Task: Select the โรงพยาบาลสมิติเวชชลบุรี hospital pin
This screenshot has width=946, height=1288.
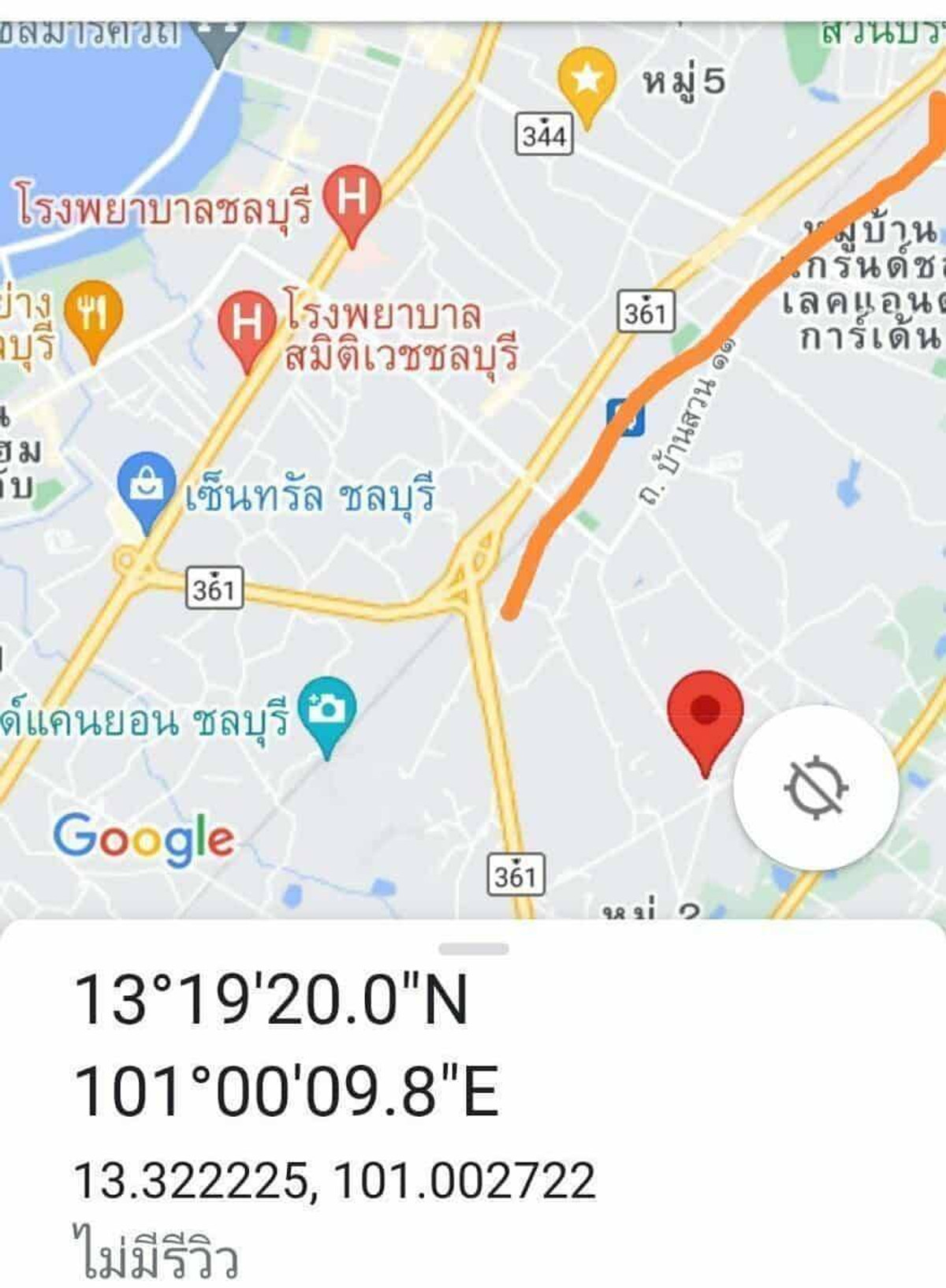Action: [248, 324]
